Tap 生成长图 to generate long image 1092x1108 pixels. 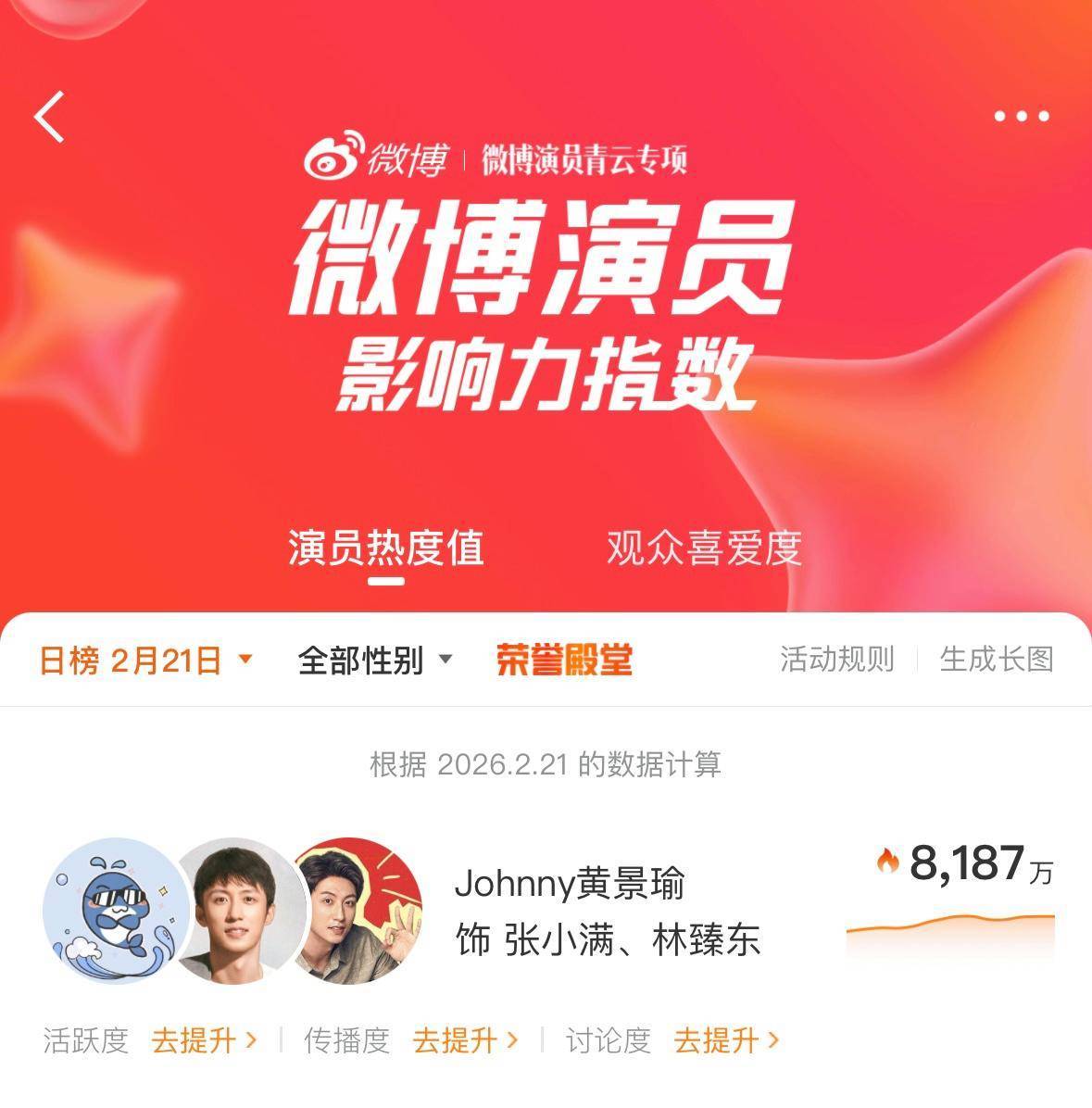coord(997,660)
